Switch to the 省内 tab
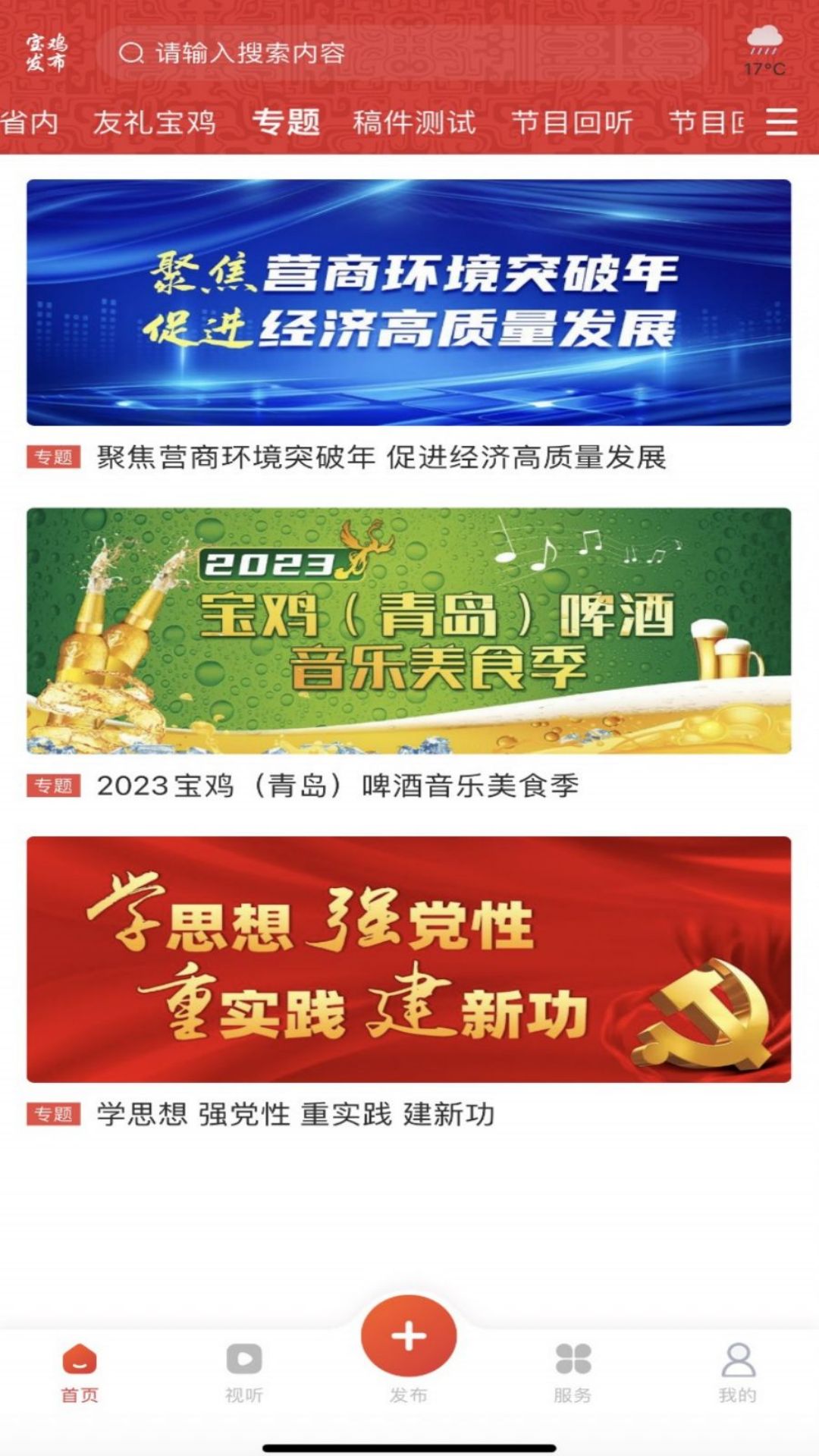819x1456 pixels. pos(30,122)
